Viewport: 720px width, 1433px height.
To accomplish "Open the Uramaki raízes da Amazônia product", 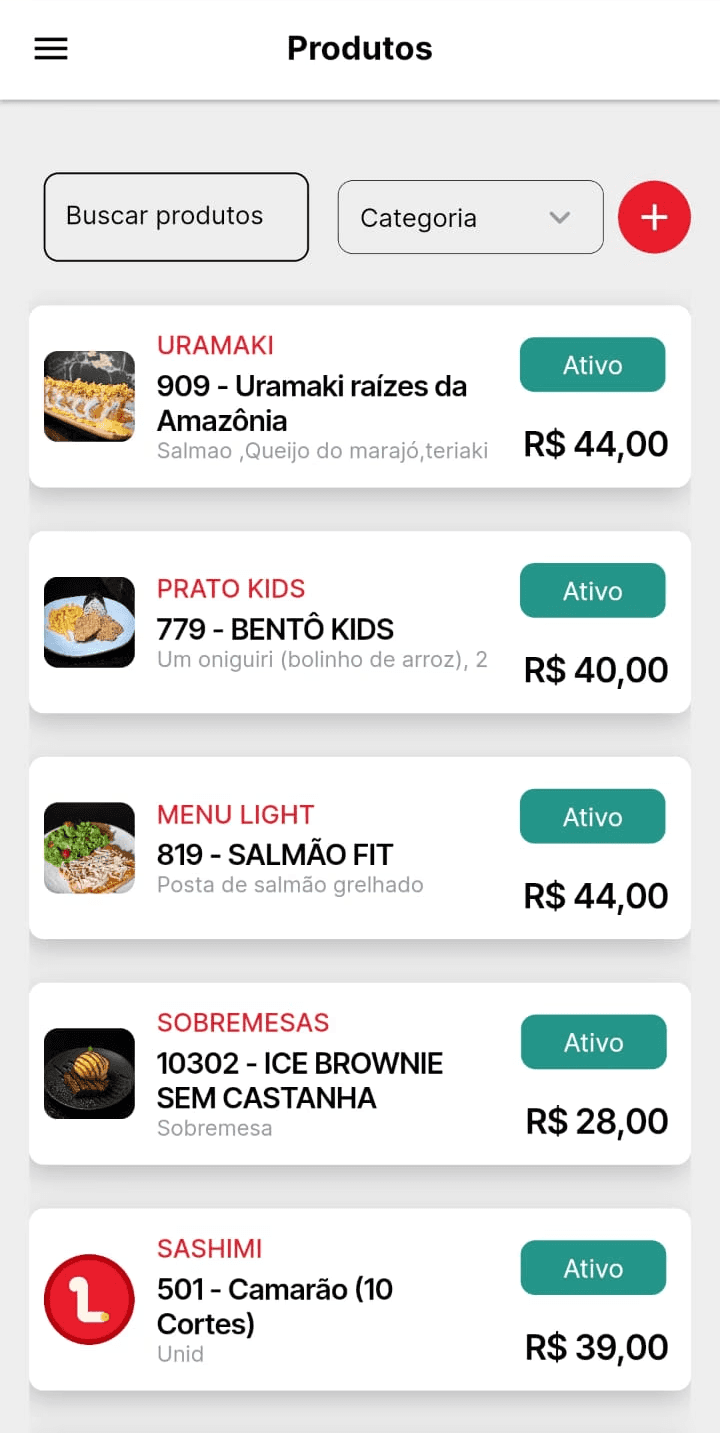I will [x=310, y=403].
